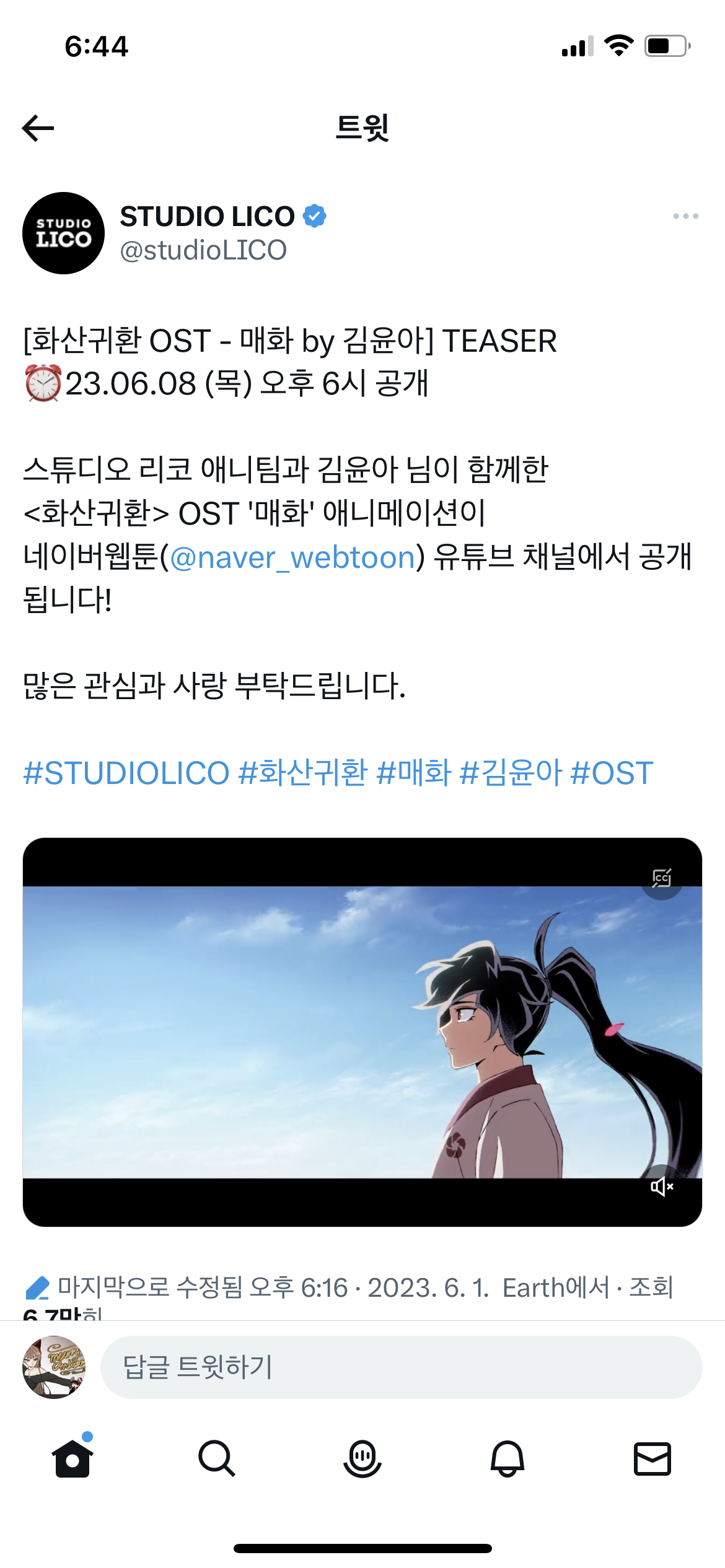The width and height of the screenshot is (725, 1568).
Task: Open the #김윤아 hashtag
Action: click(511, 773)
